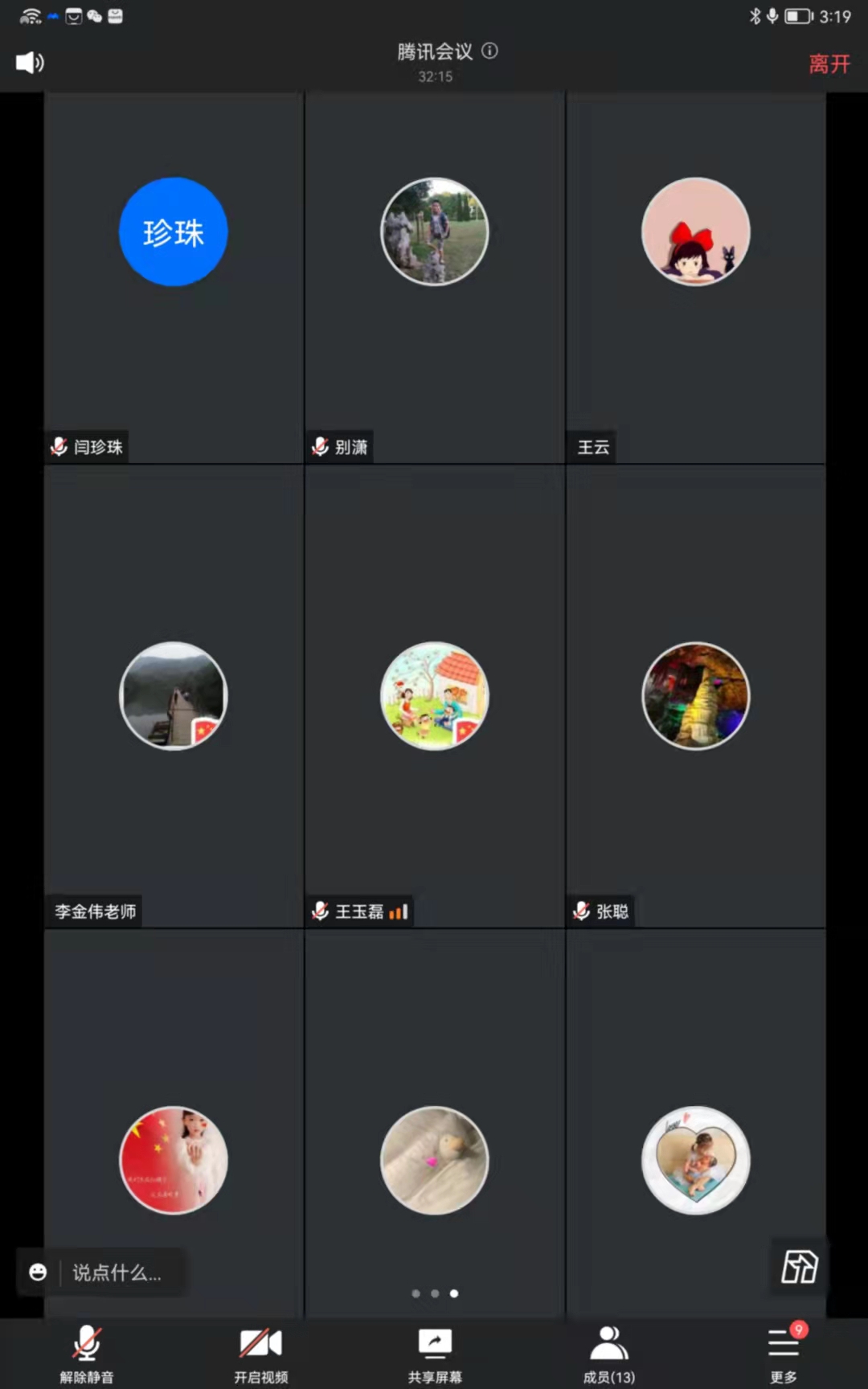This screenshot has height=1389, width=868.
Task: Unmute microphone via 解除静音
Action: click(87, 1354)
